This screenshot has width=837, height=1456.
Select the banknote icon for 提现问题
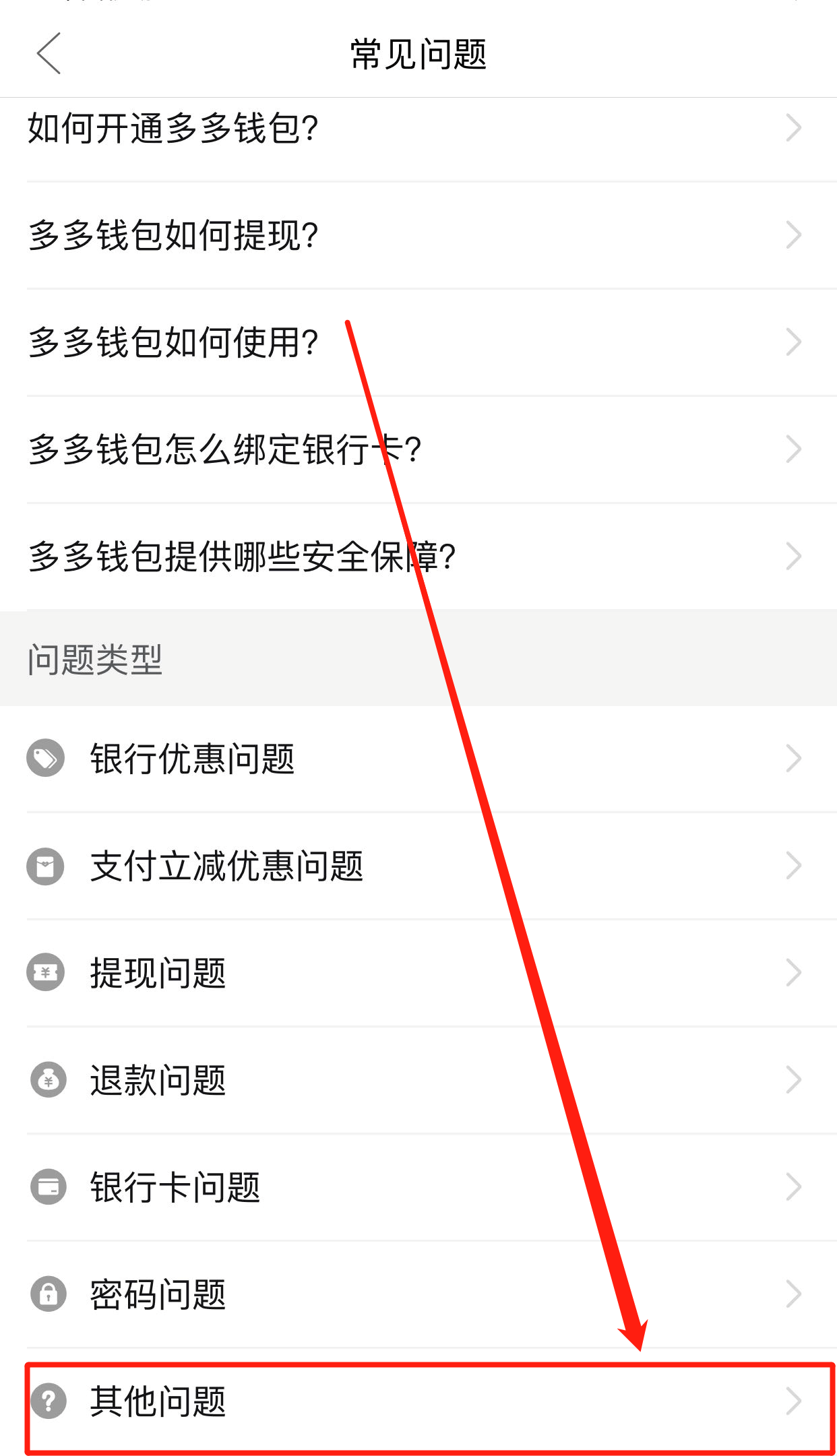[44, 972]
